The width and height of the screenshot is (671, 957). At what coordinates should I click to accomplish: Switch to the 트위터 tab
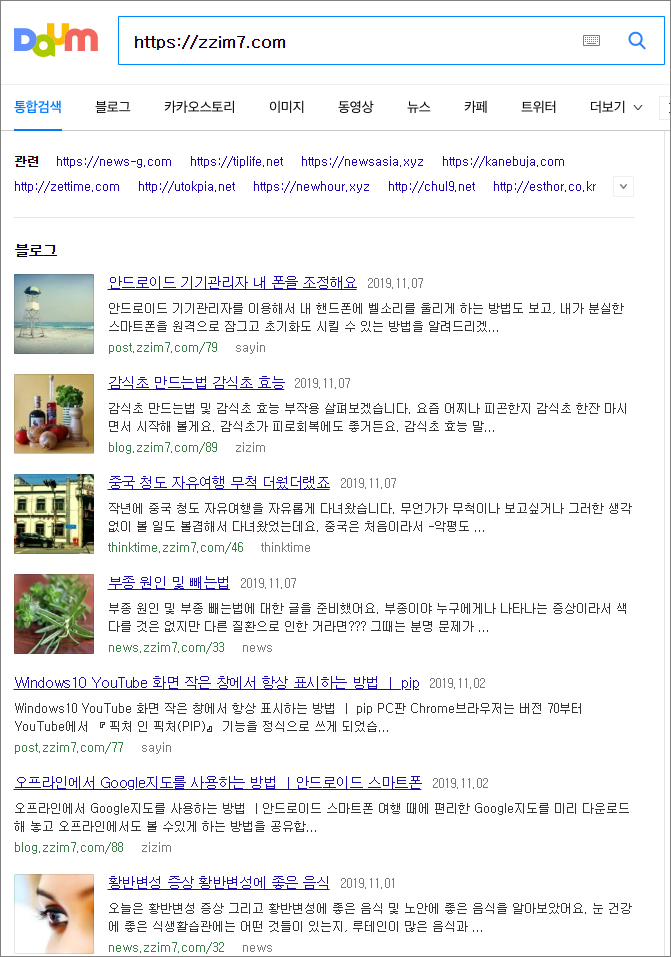coord(538,106)
